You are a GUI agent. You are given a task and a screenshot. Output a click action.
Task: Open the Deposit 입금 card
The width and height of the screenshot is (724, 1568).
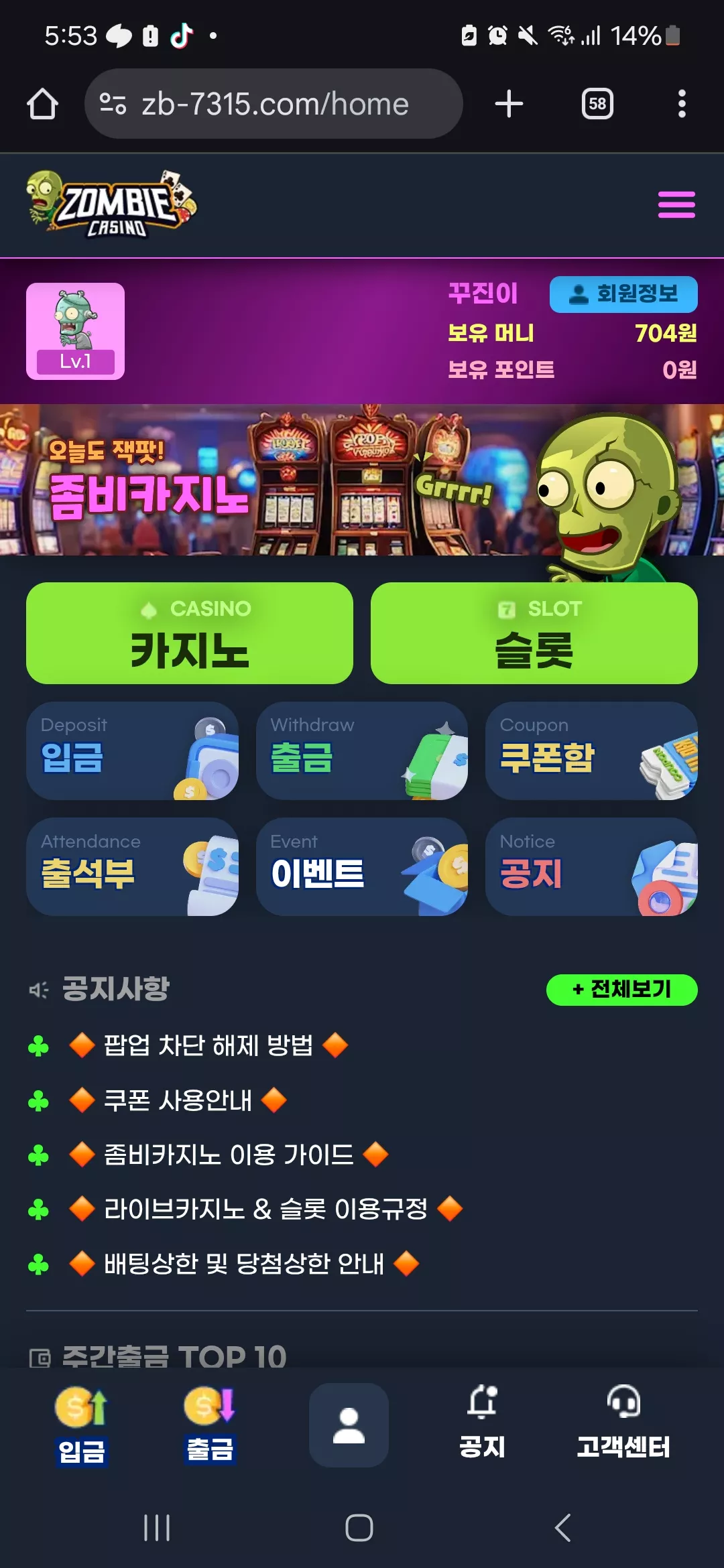pos(132,750)
